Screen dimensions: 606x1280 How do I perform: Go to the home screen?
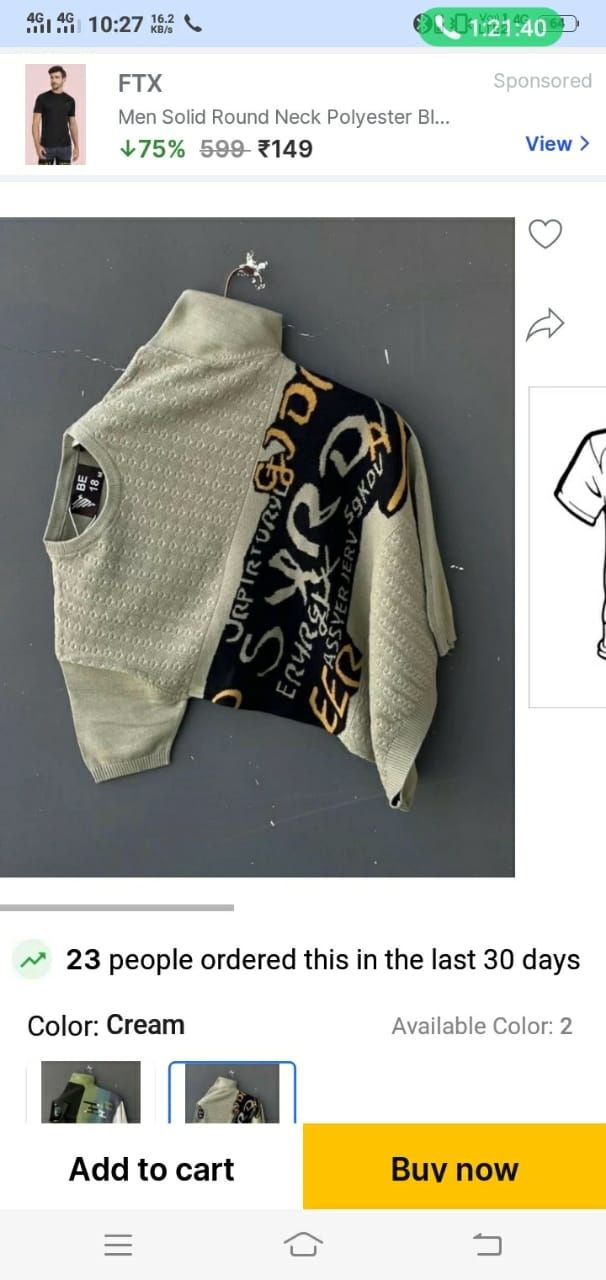(303, 1245)
